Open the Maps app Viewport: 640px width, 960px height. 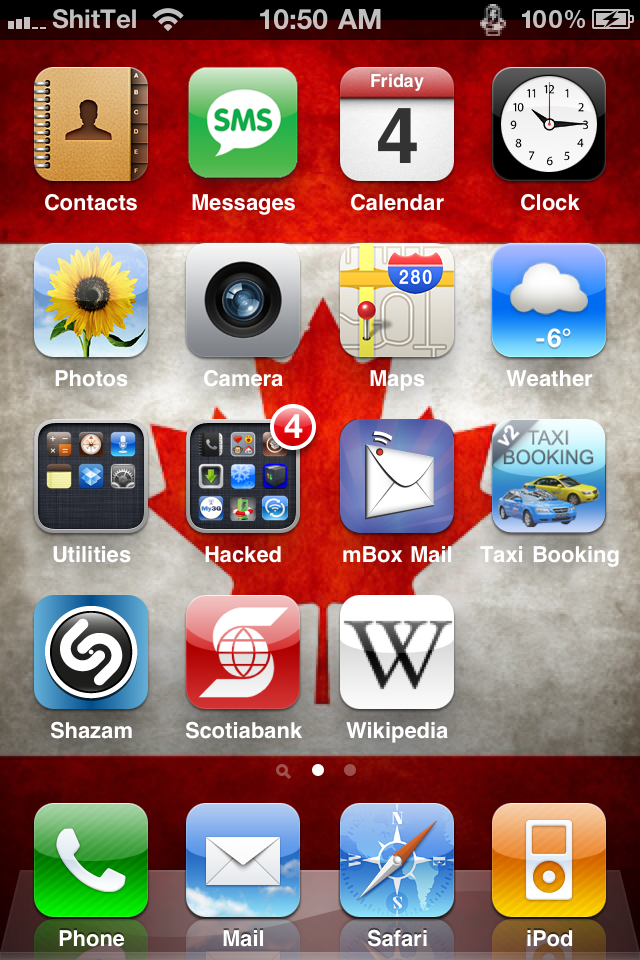pyautogui.click(x=397, y=300)
